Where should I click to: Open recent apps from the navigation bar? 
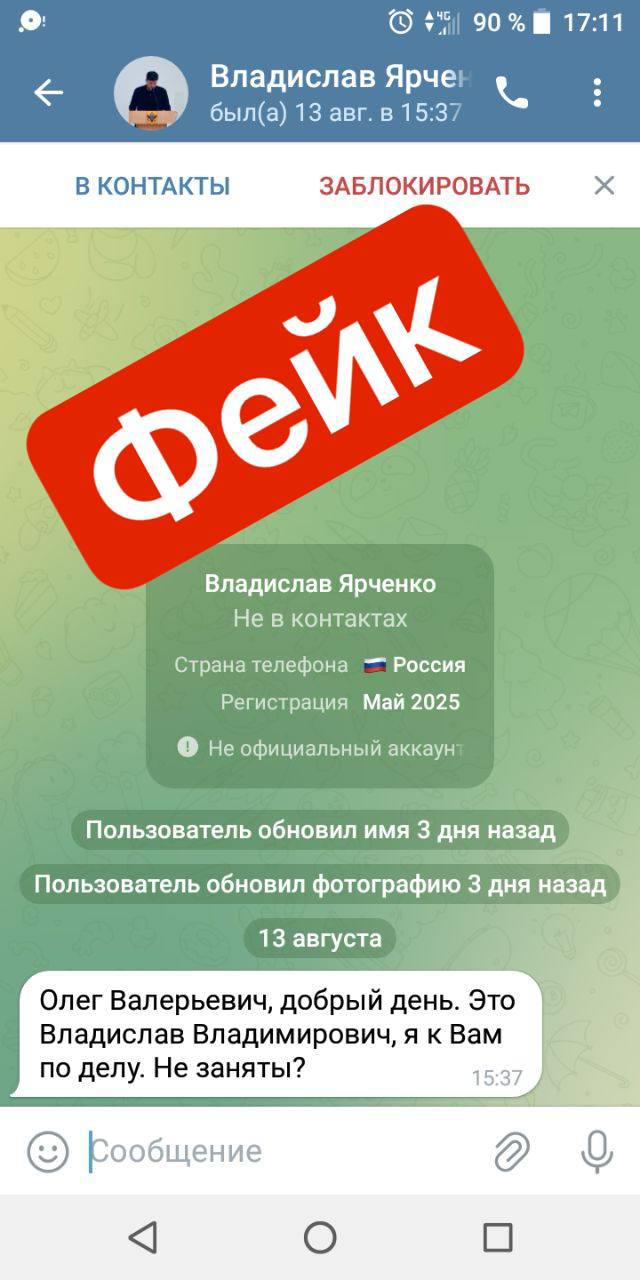coord(497,1237)
